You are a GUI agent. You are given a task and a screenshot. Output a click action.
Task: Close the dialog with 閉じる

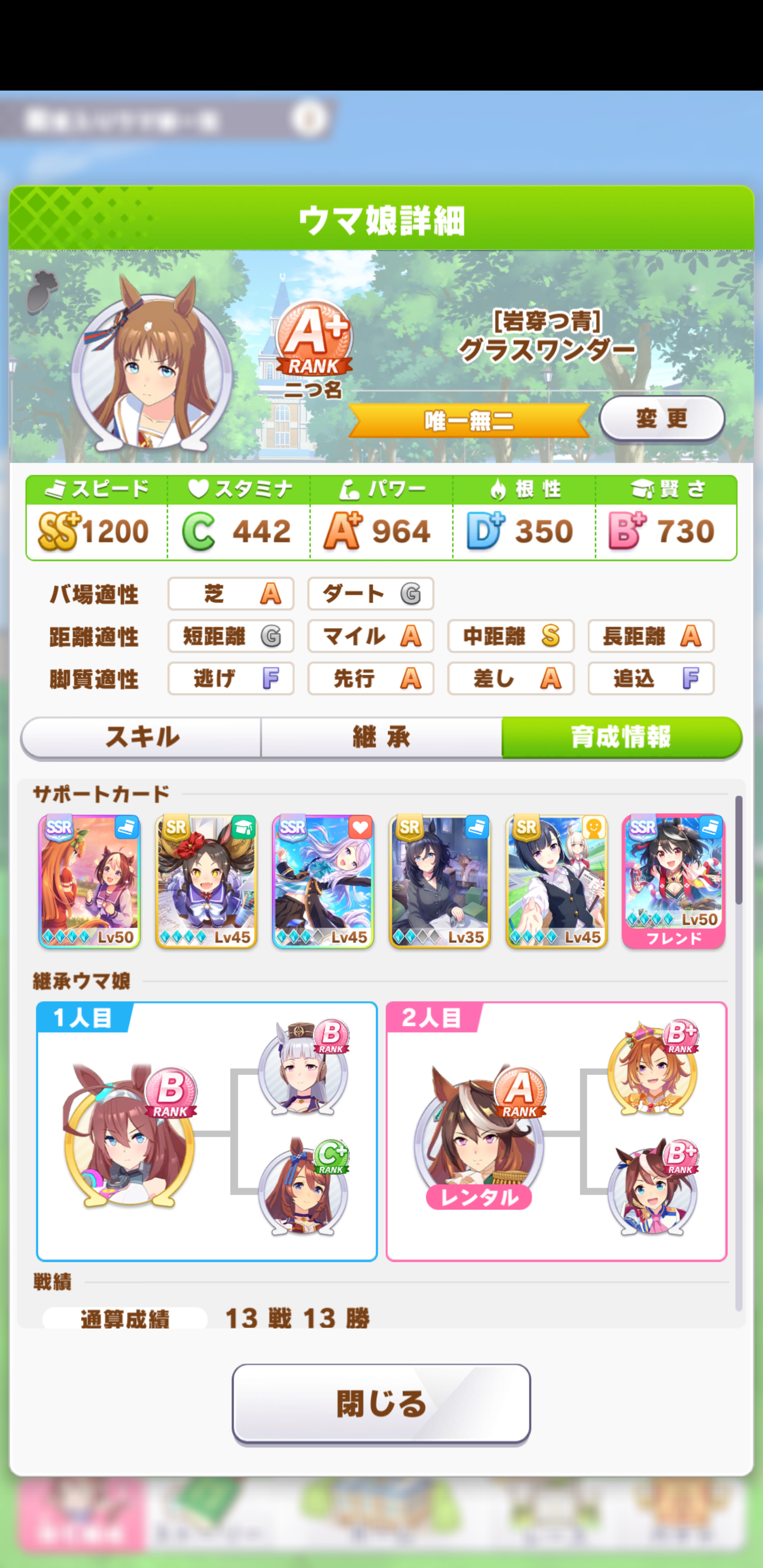click(381, 1403)
